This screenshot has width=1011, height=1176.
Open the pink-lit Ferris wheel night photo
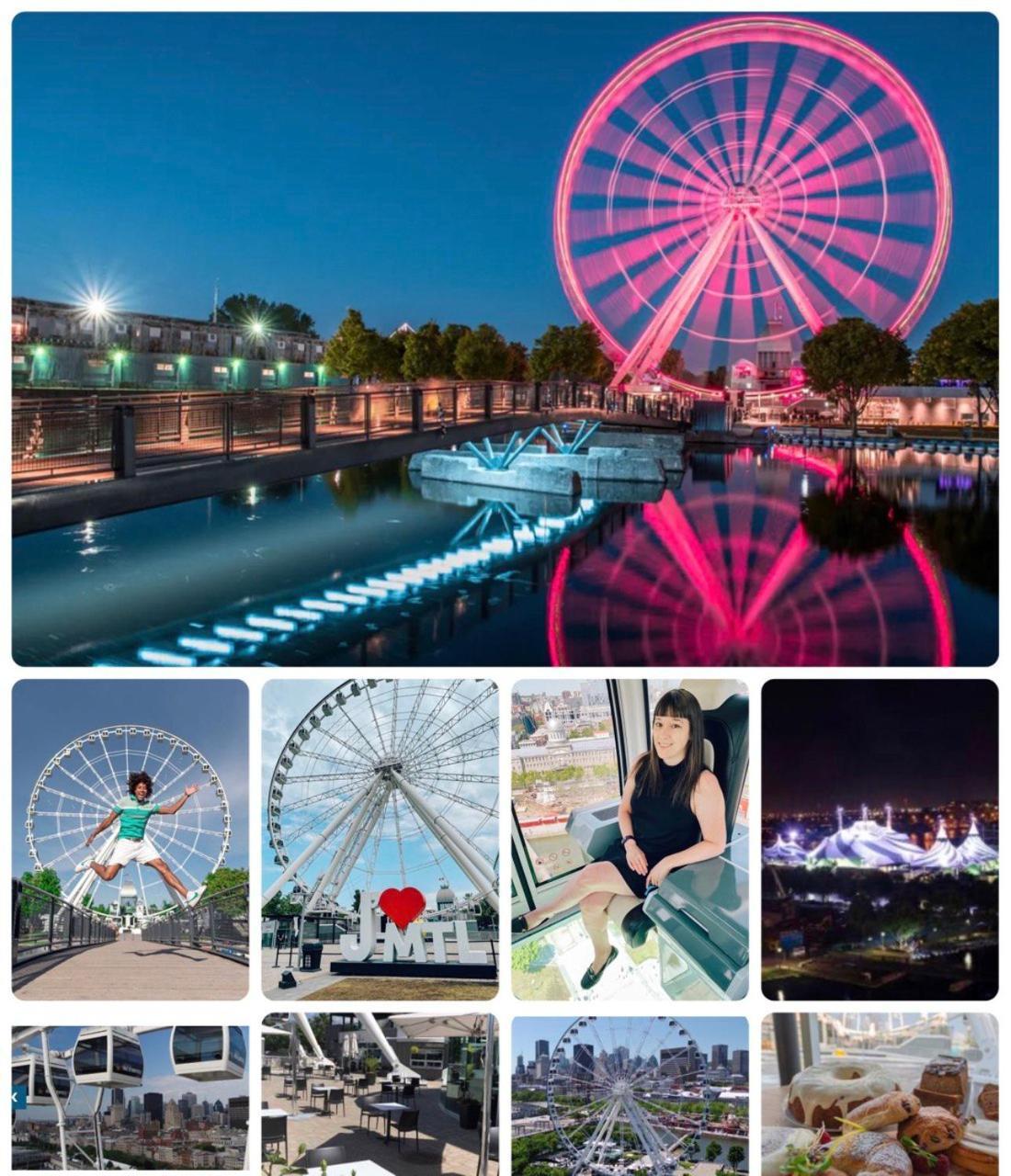pyautogui.click(x=505, y=338)
